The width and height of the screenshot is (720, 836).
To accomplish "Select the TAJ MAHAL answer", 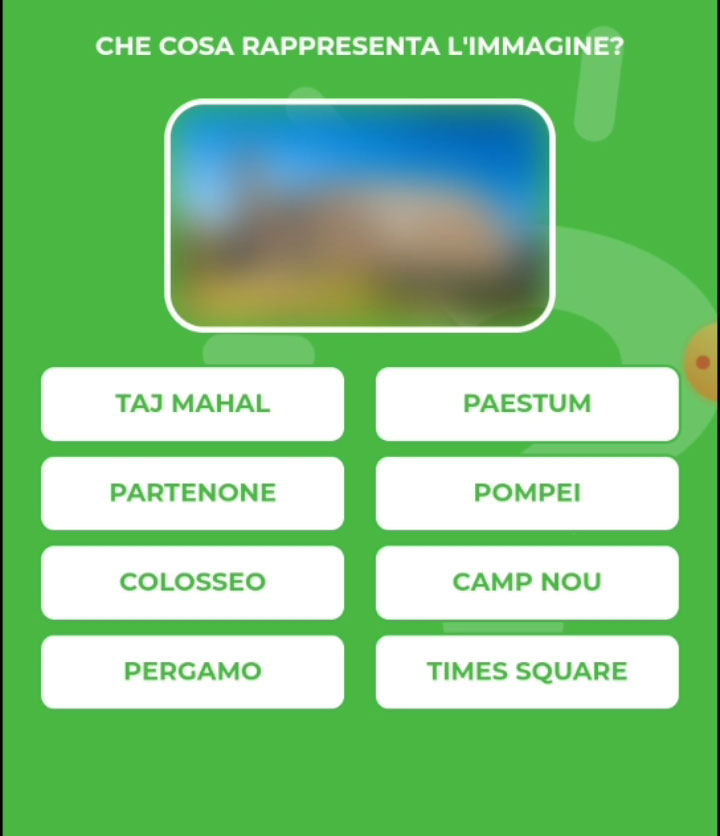I will tap(192, 404).
